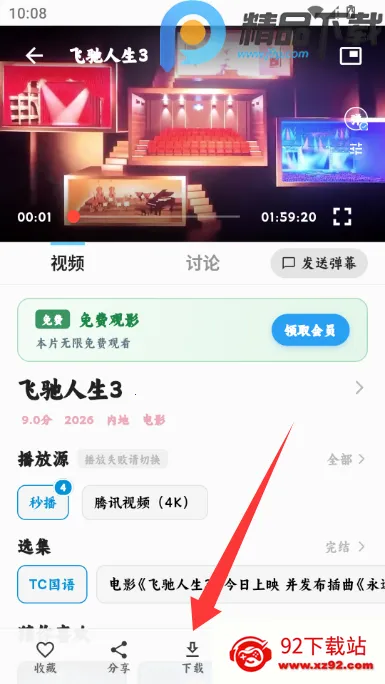
Task: Tap 发送弹幕 to send a bullet comment
Action: click(319, 263)
